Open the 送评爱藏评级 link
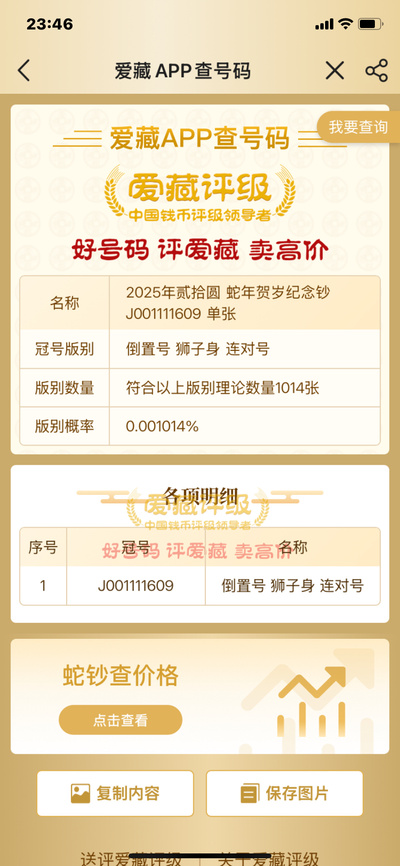400x866 pixels. click(x=131, y=859)
